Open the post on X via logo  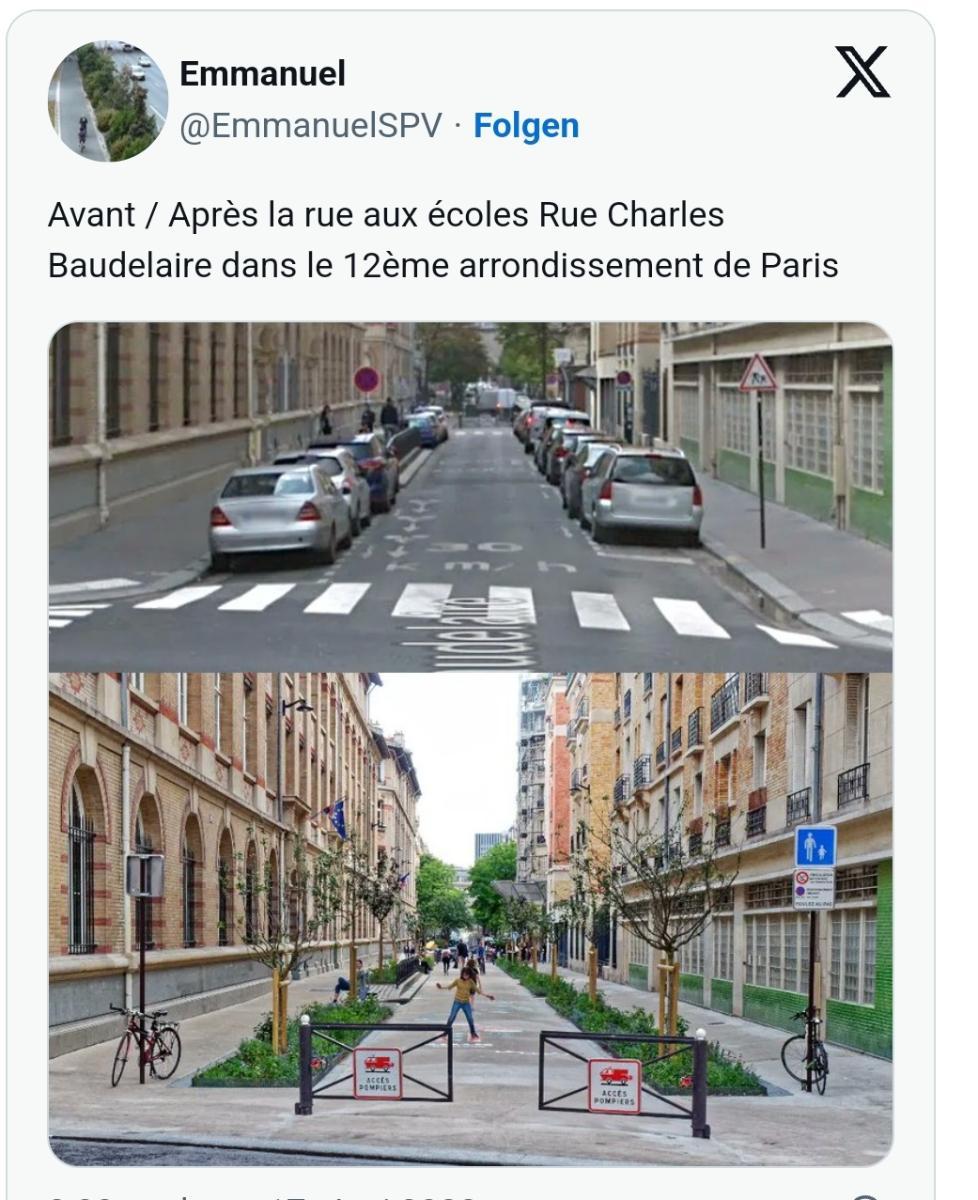coord(862,72)
